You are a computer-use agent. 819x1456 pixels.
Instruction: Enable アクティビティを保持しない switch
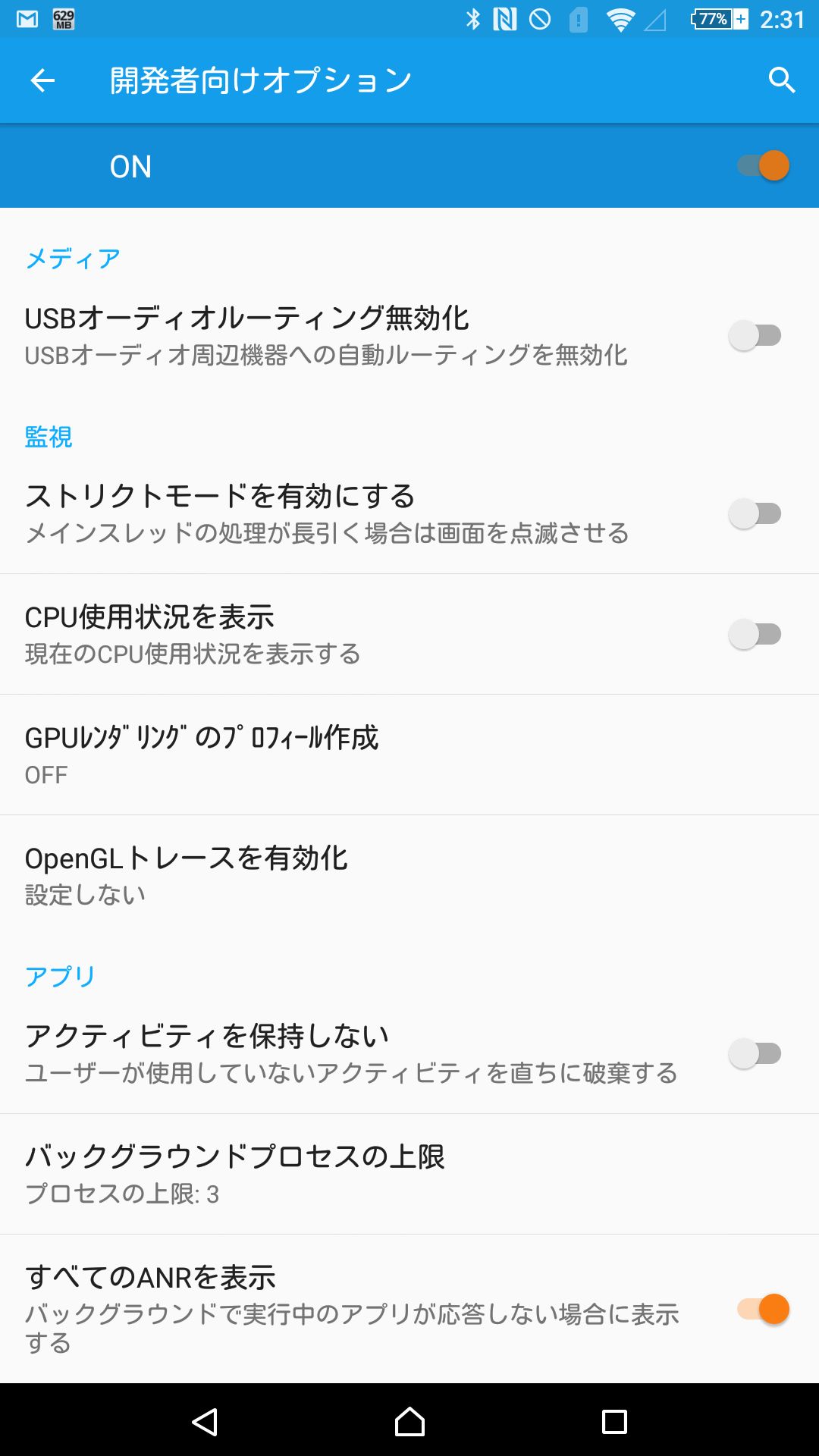tap(755, 1053)
